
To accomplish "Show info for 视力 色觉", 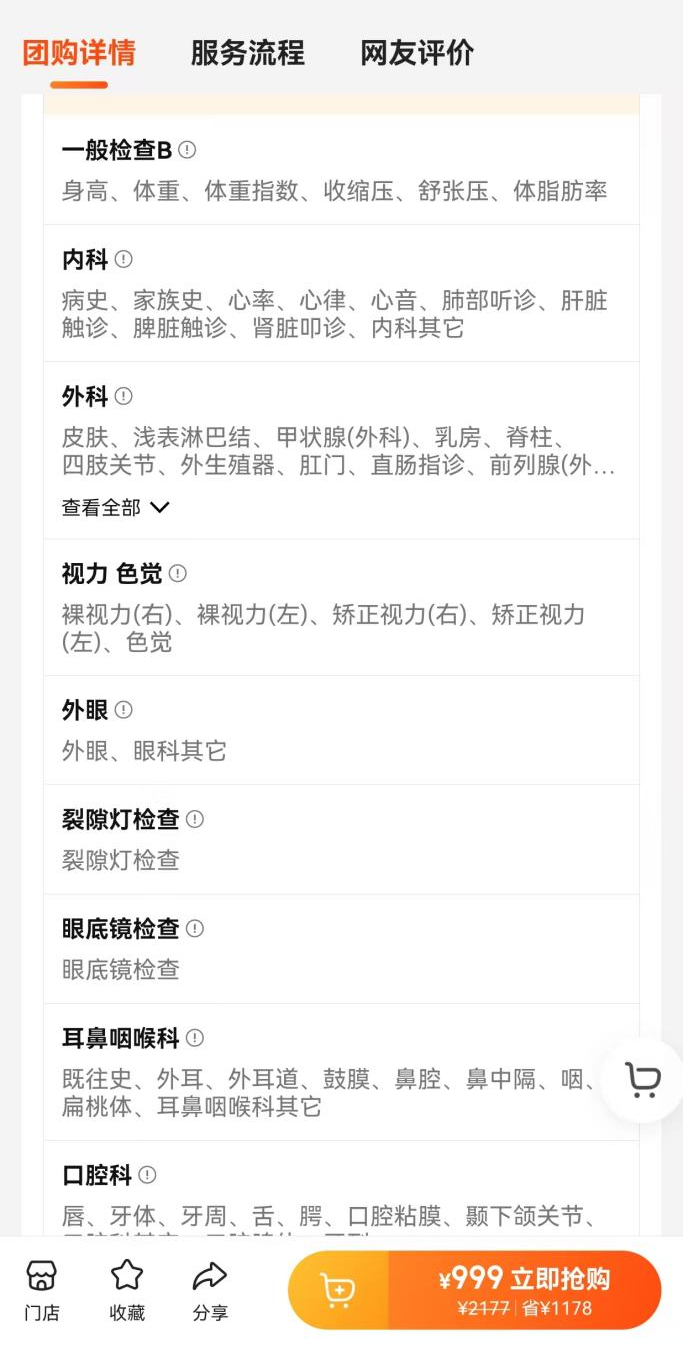I will 177,573.
